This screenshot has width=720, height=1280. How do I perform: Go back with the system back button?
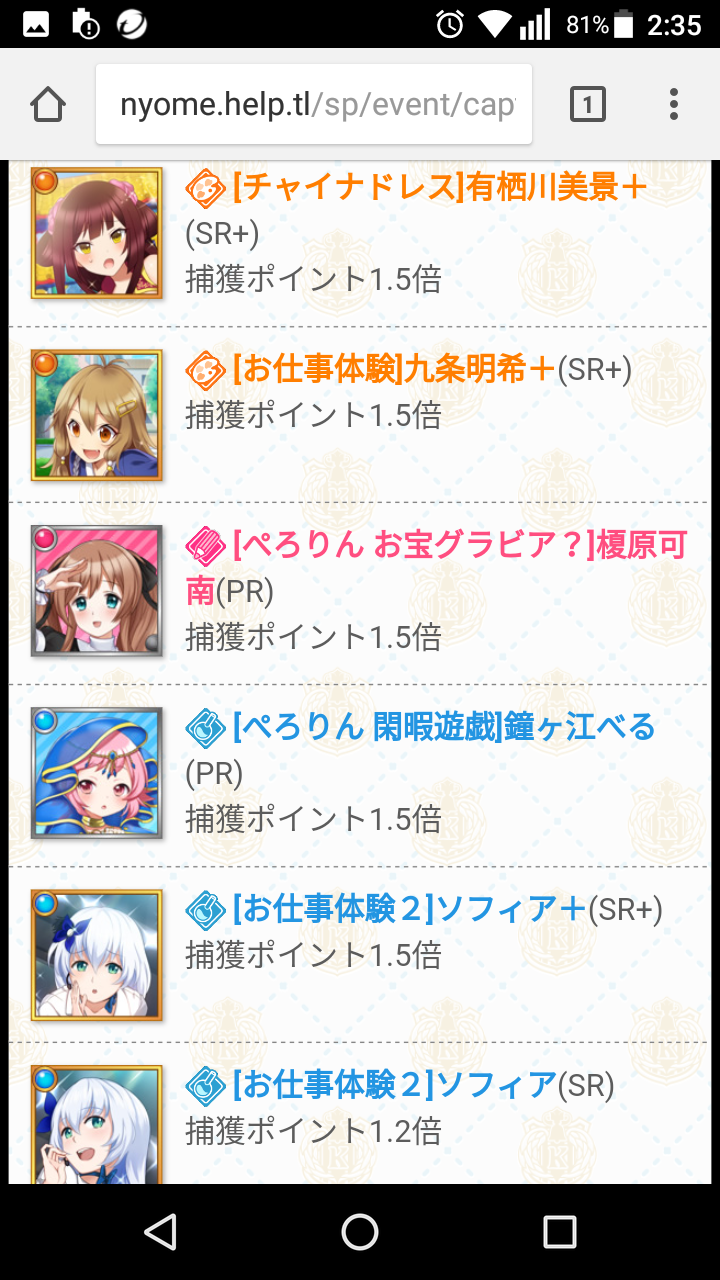(x=160, y=1232)
